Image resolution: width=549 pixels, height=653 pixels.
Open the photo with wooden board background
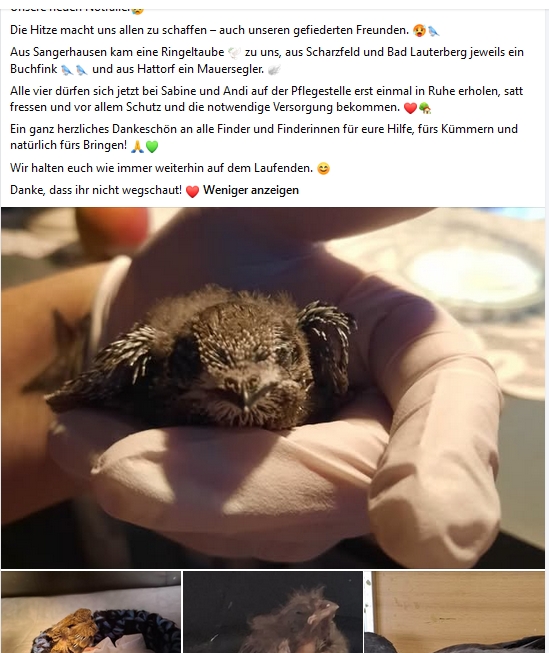point(455,612)
